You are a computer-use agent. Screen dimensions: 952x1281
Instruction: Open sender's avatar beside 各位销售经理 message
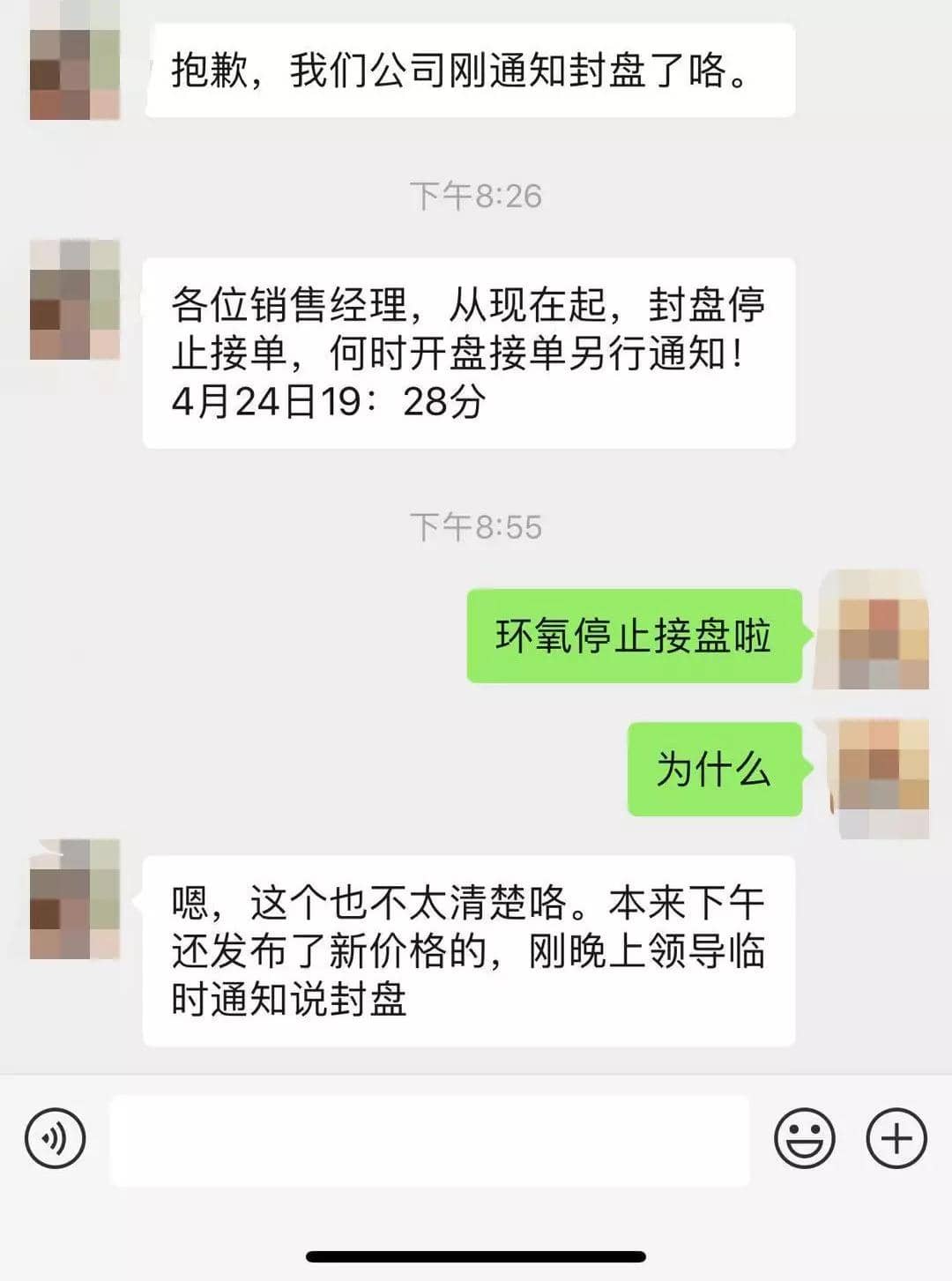[x=75, y=300]
